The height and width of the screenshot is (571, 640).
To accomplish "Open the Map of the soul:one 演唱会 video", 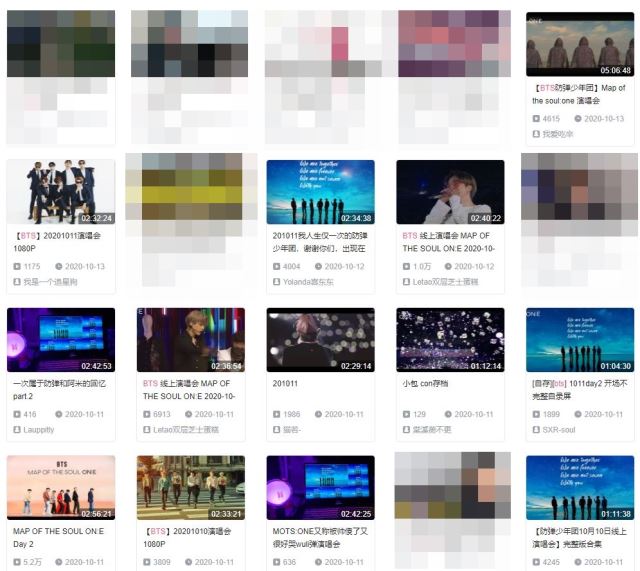I will (579, 43).
